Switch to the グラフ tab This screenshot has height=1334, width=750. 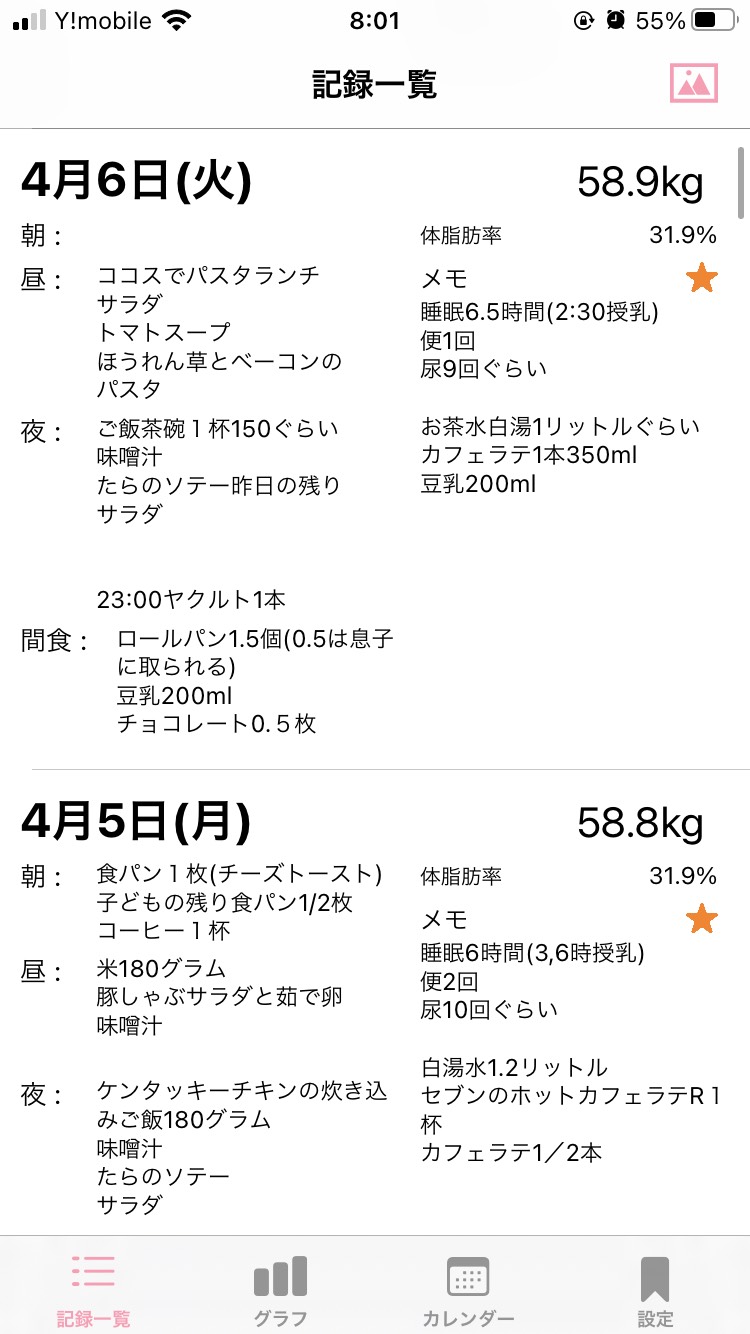[x=280, y=1289]
